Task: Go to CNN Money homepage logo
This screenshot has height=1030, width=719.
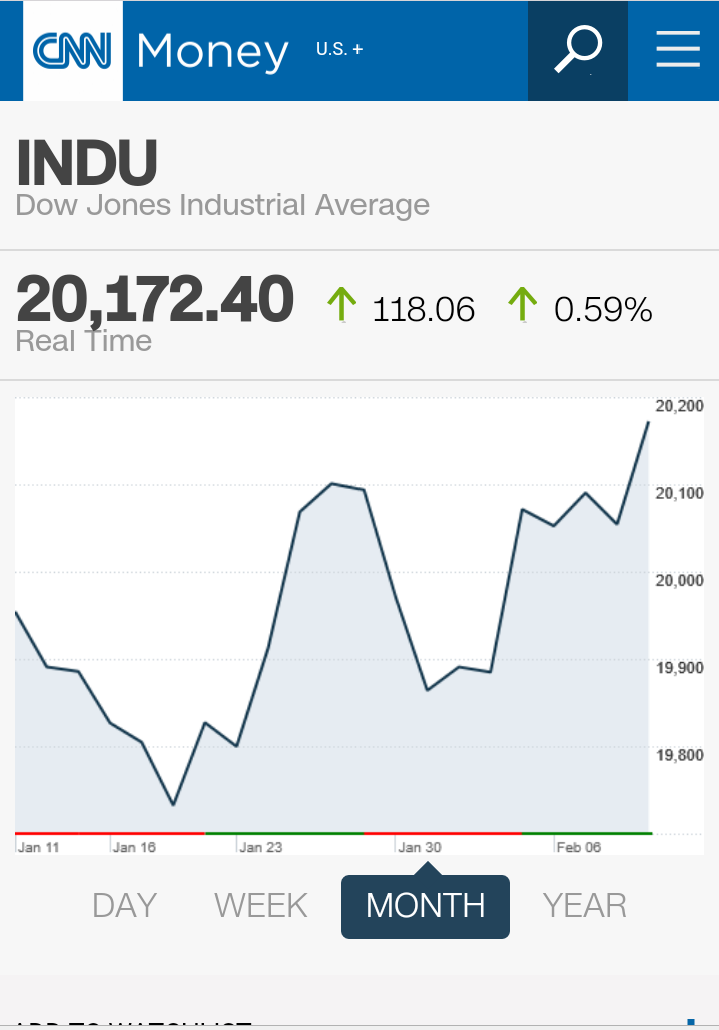Action: 160,51
